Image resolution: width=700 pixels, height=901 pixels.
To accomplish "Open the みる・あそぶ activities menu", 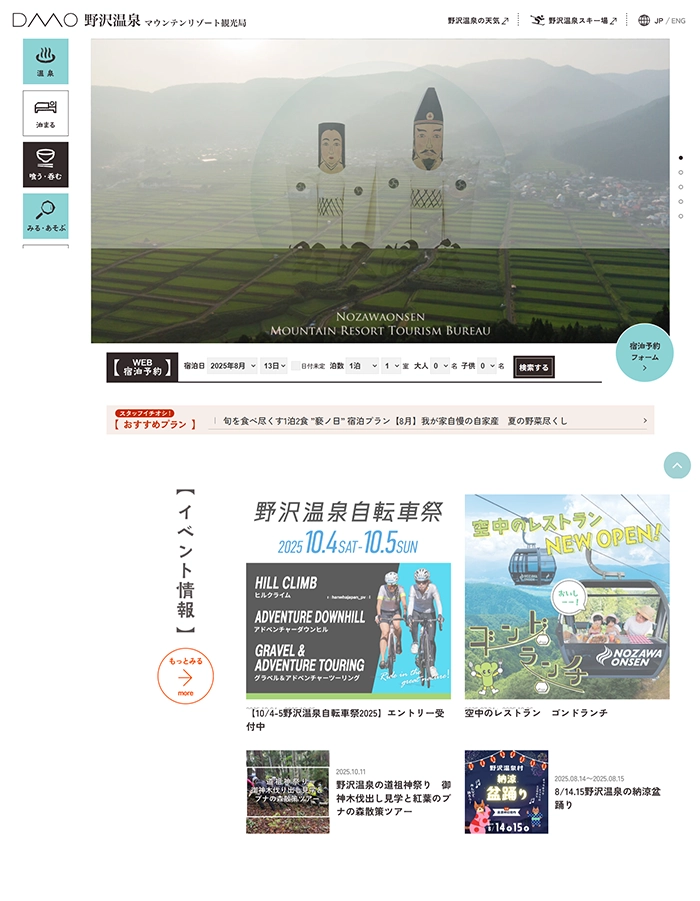I will [x=46, y=215].
